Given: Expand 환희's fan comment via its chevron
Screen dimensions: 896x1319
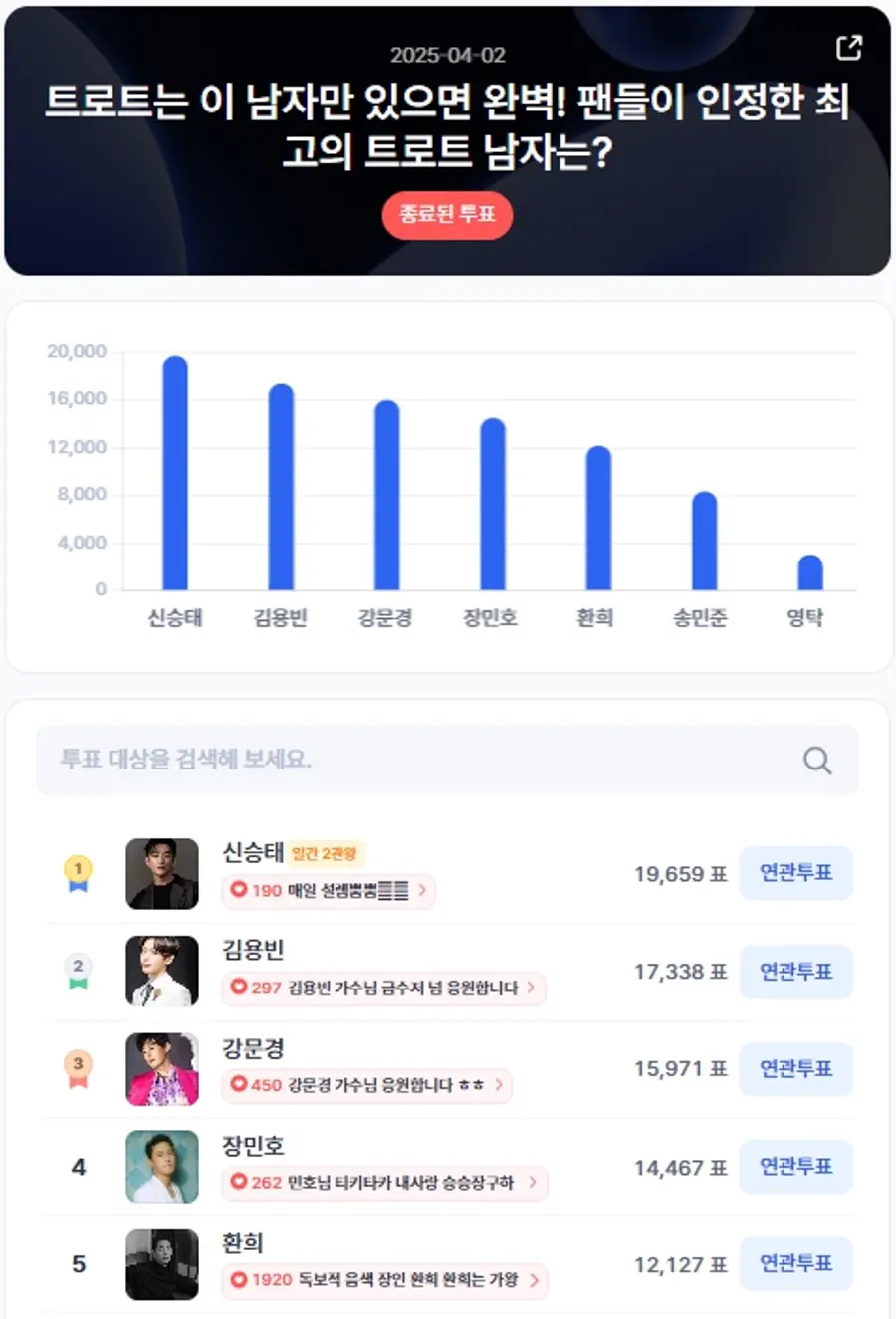Looking at the screenshot, I should tap(538, 1281).
